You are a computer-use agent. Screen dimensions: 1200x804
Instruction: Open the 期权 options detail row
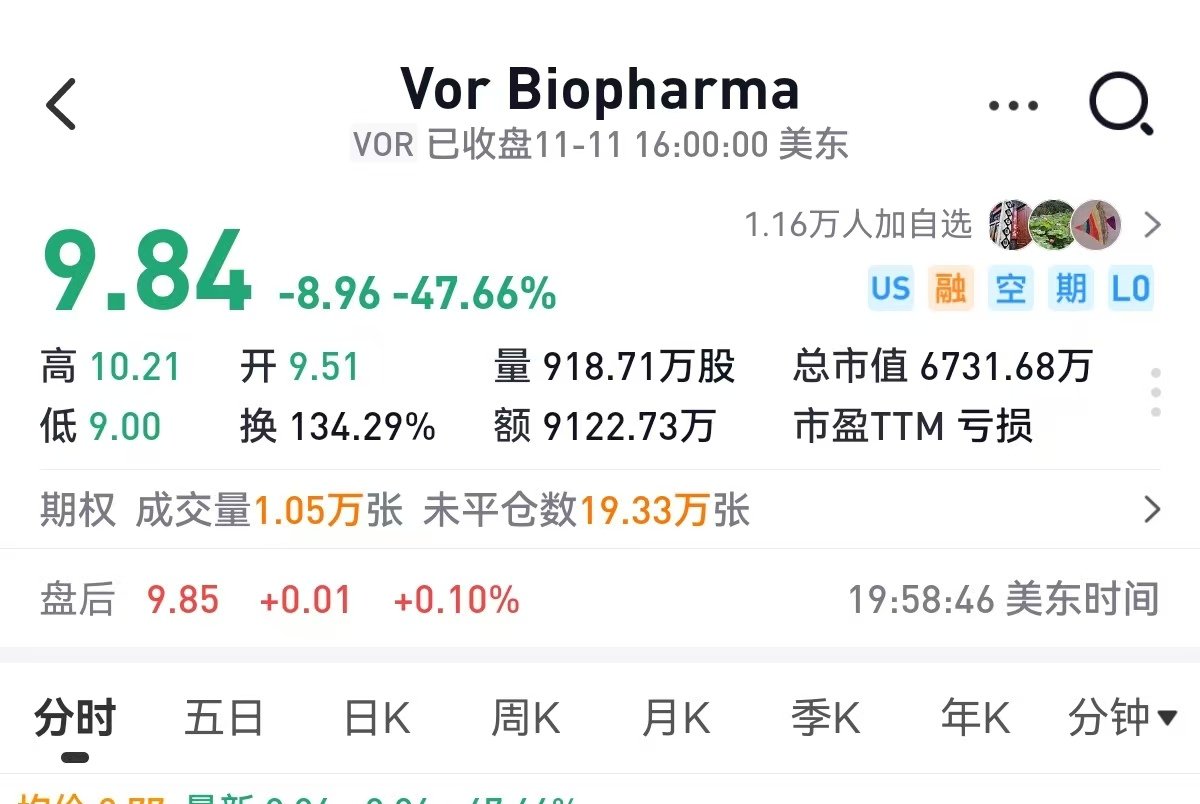pos(600,511)
